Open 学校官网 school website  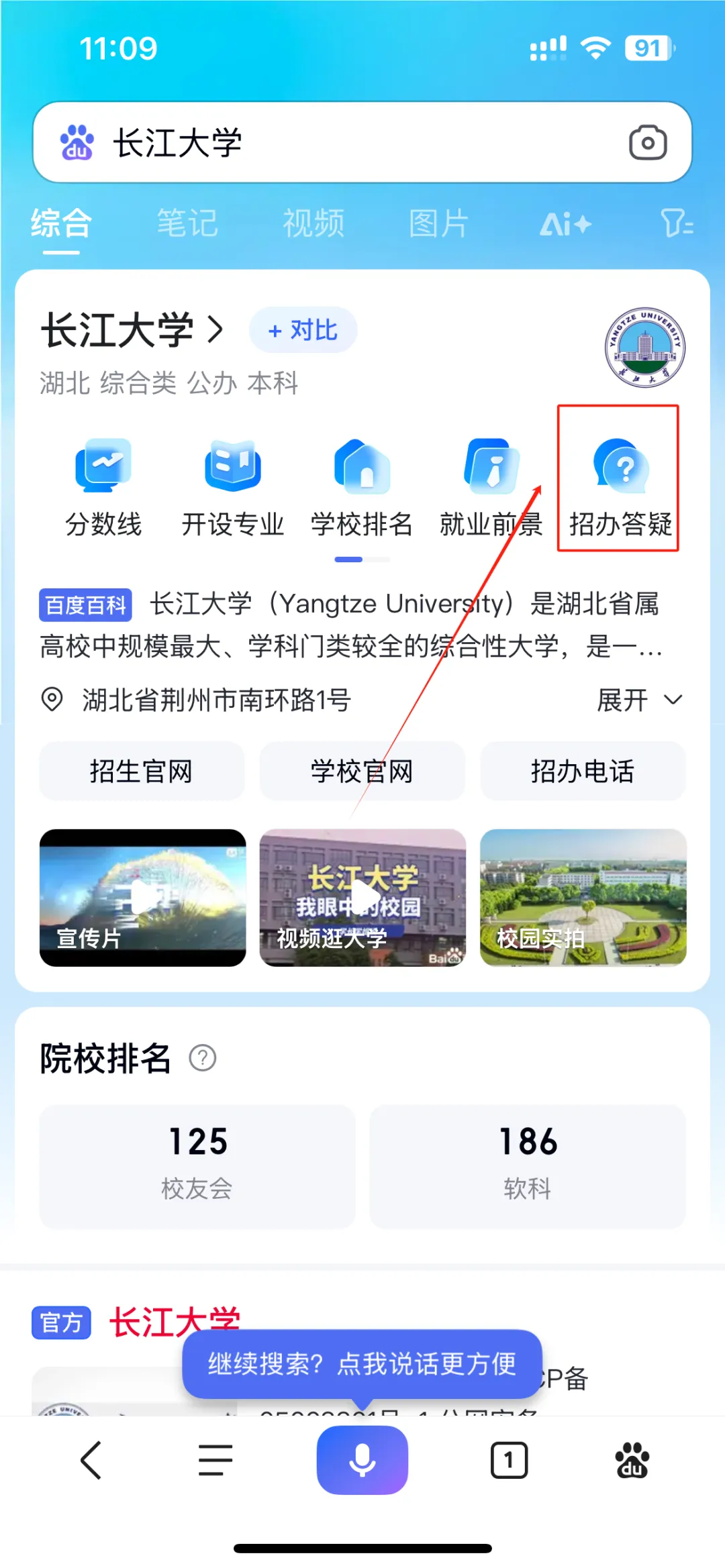point(362,771)
